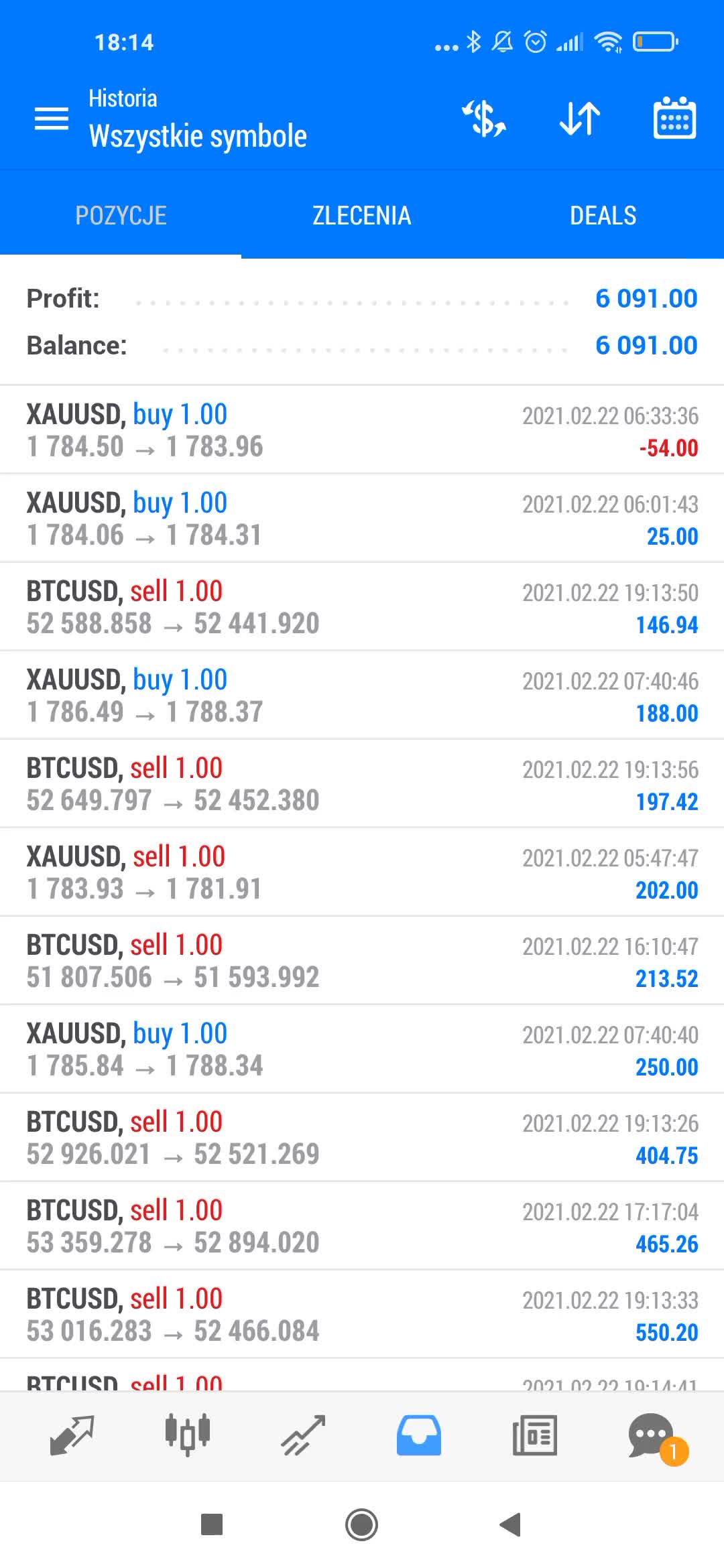This screenshot has height=1568, width=724.
Task: Switch to the ZLECENIA tab
Action: pyautogui.click(x=362, y=215)
